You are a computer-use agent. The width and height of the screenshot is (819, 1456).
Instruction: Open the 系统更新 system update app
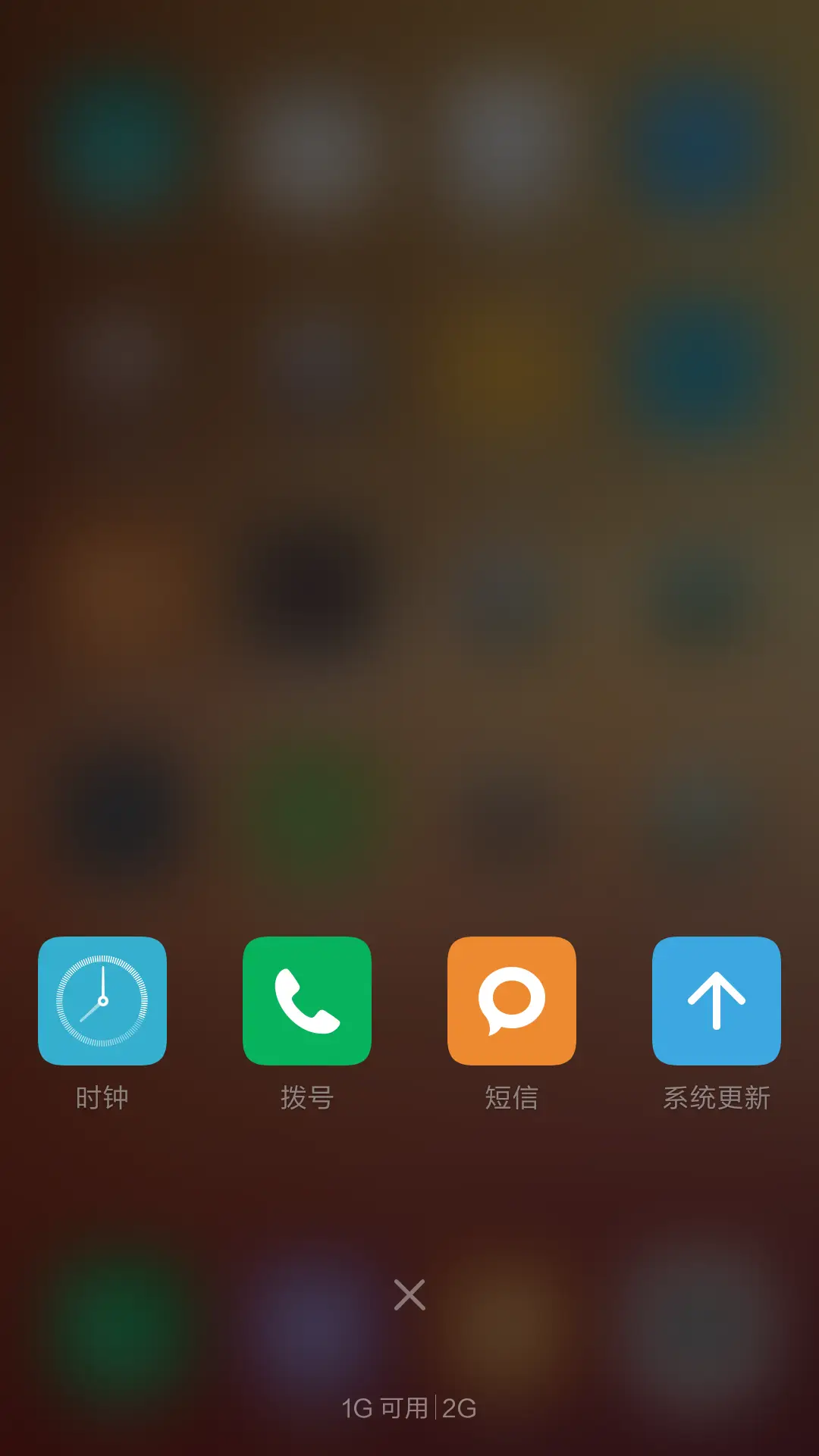[x=717, y=1001]
